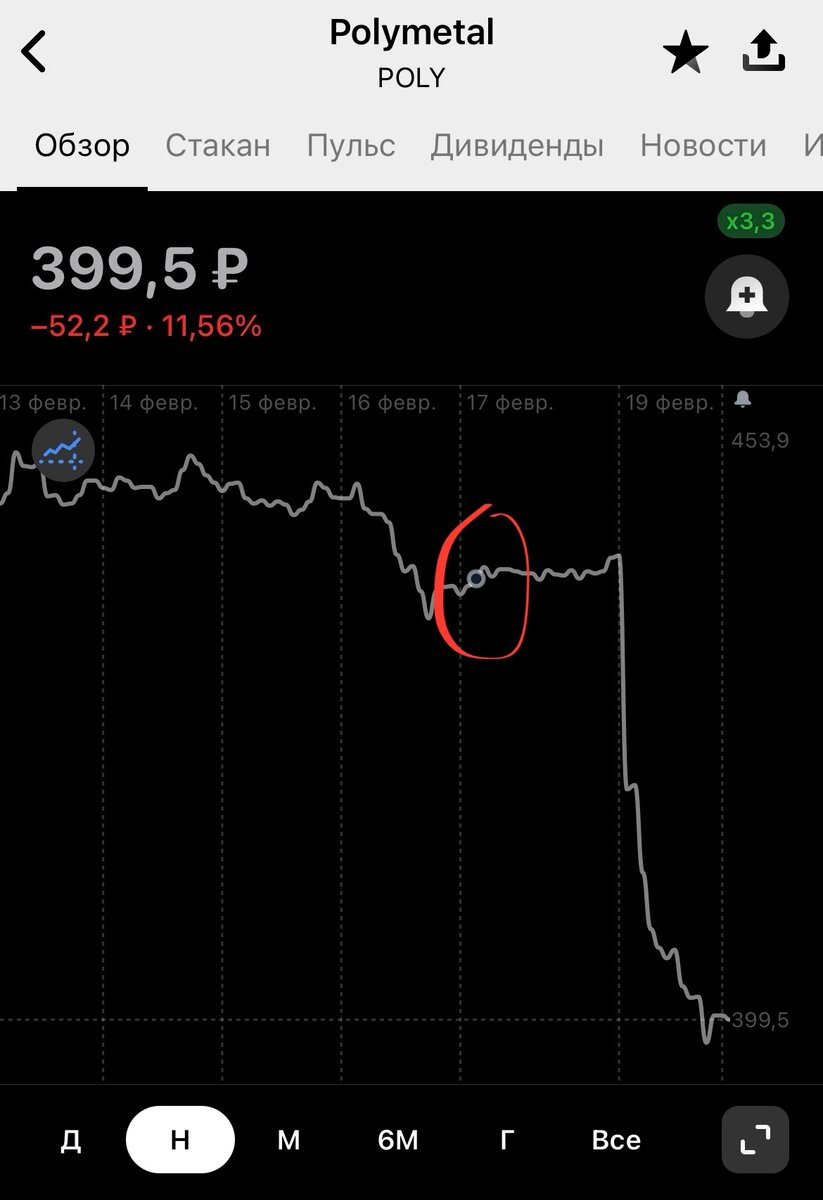This screenshot has width=823, height=1200.
Task: Switch chart to 6М period
Action: [398, 1140]
